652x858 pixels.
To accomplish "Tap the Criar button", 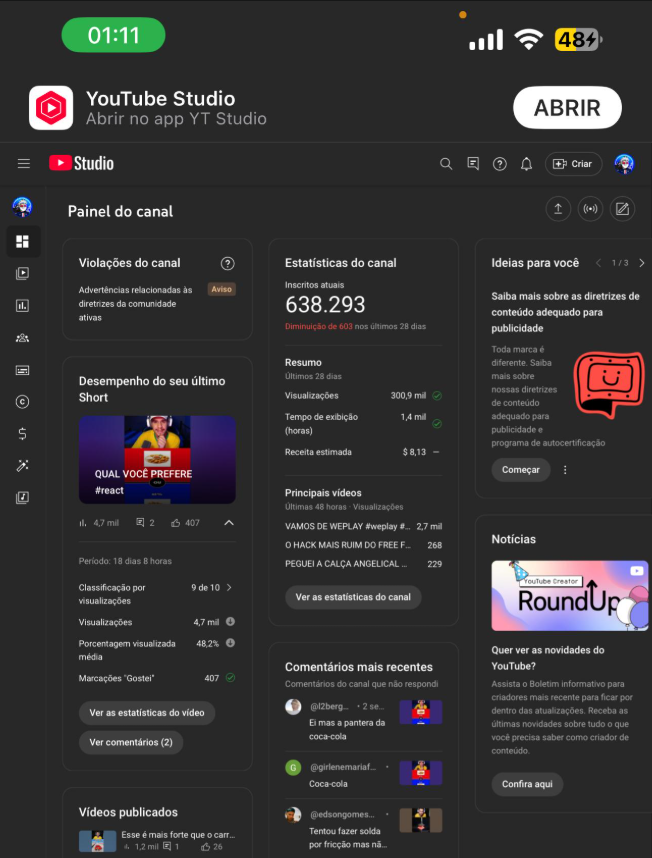I will (573, 164).
